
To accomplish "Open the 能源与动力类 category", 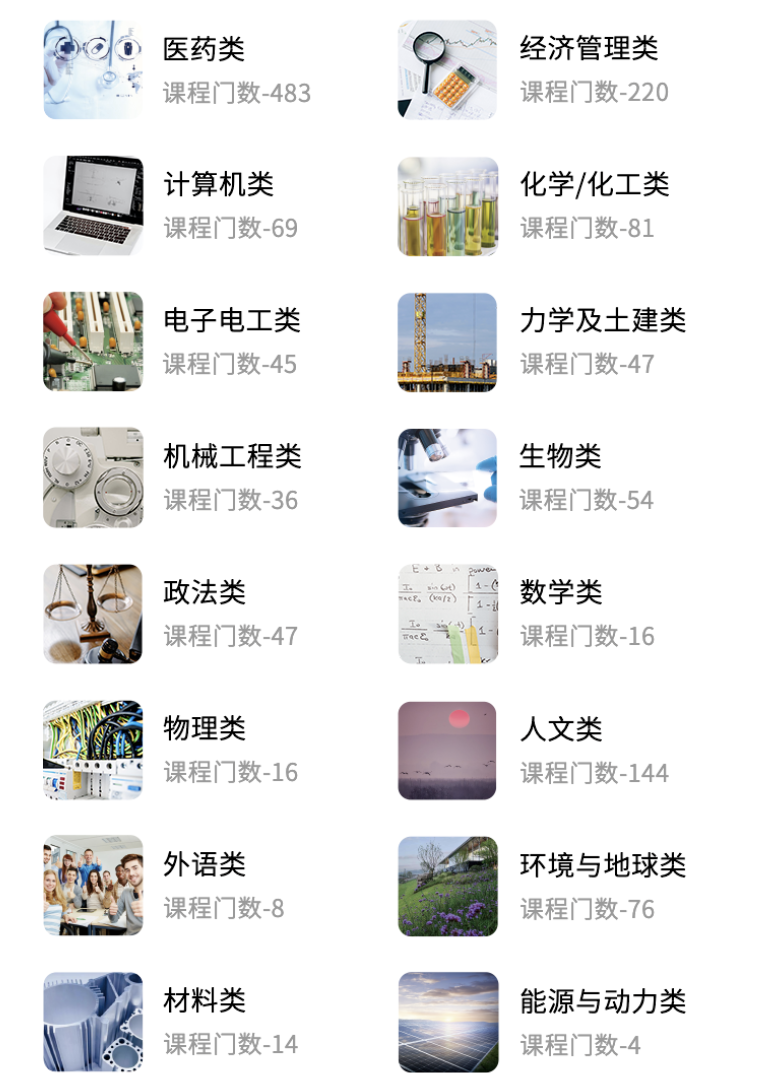I will pyautogui.click(x=602, y=1001).
